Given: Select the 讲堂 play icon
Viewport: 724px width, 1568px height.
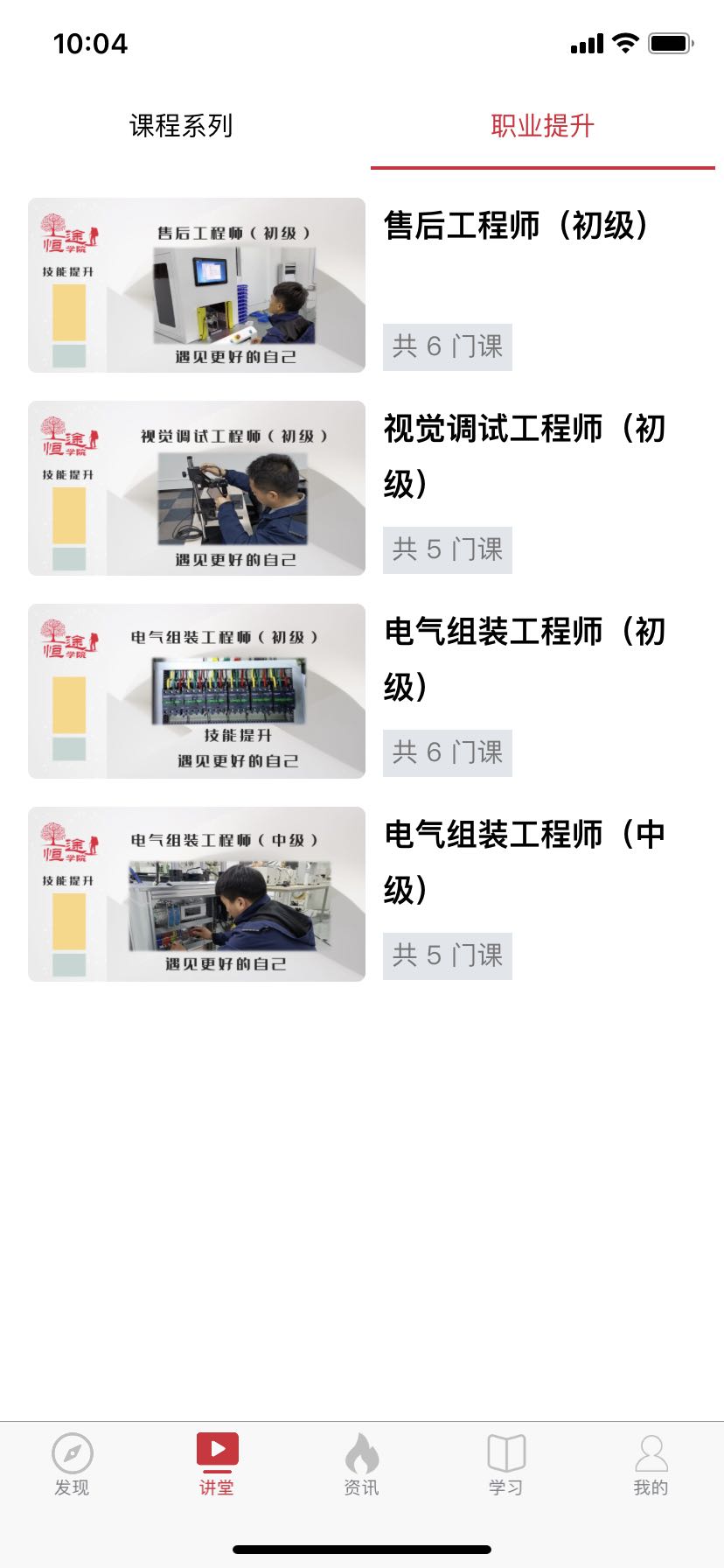Looking at the screenshot, I should (x=216, y=1454).
